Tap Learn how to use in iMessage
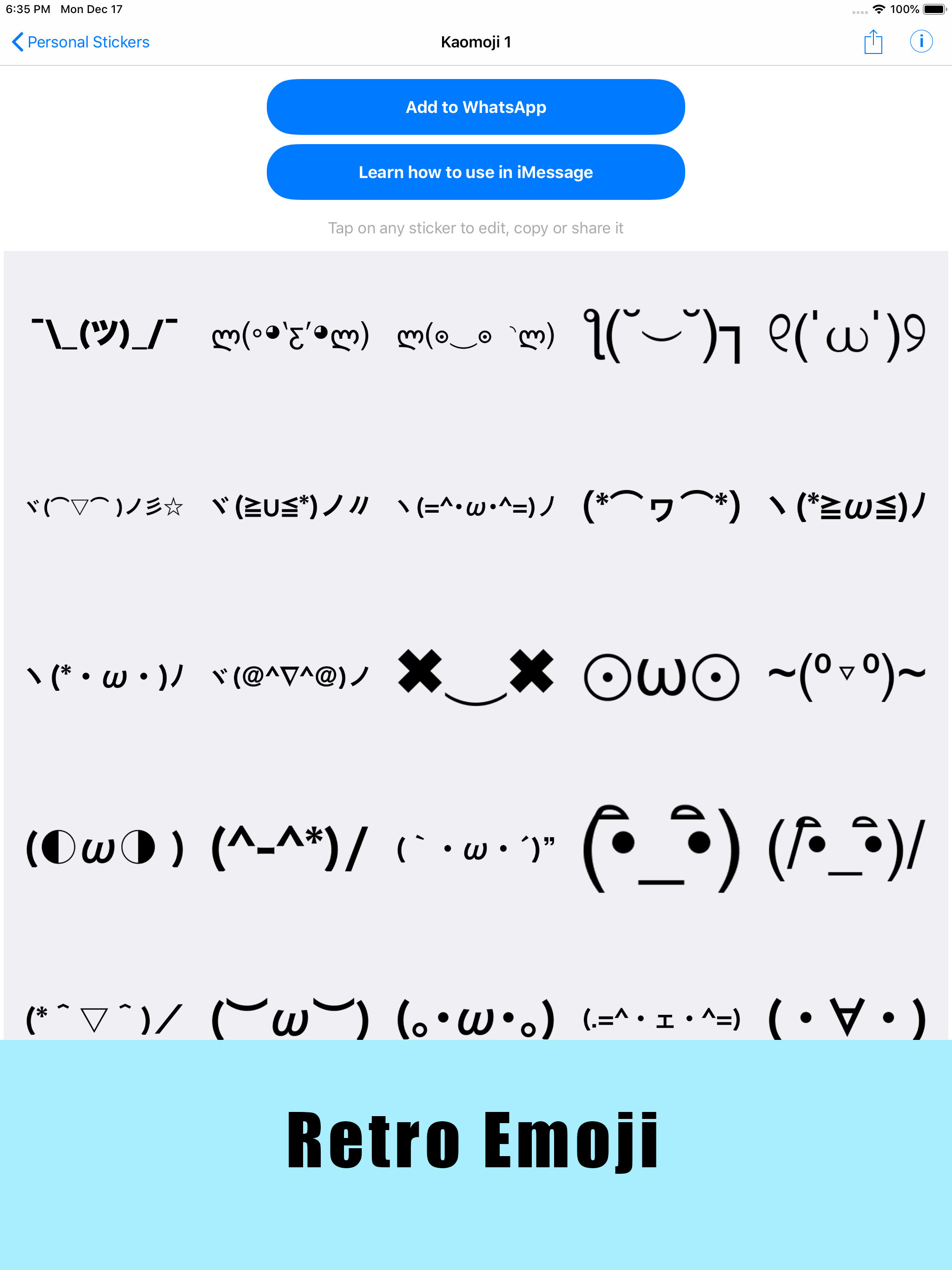Viewport: 952px width, 1270px height. pyautogui.click(x=476, y=172)
